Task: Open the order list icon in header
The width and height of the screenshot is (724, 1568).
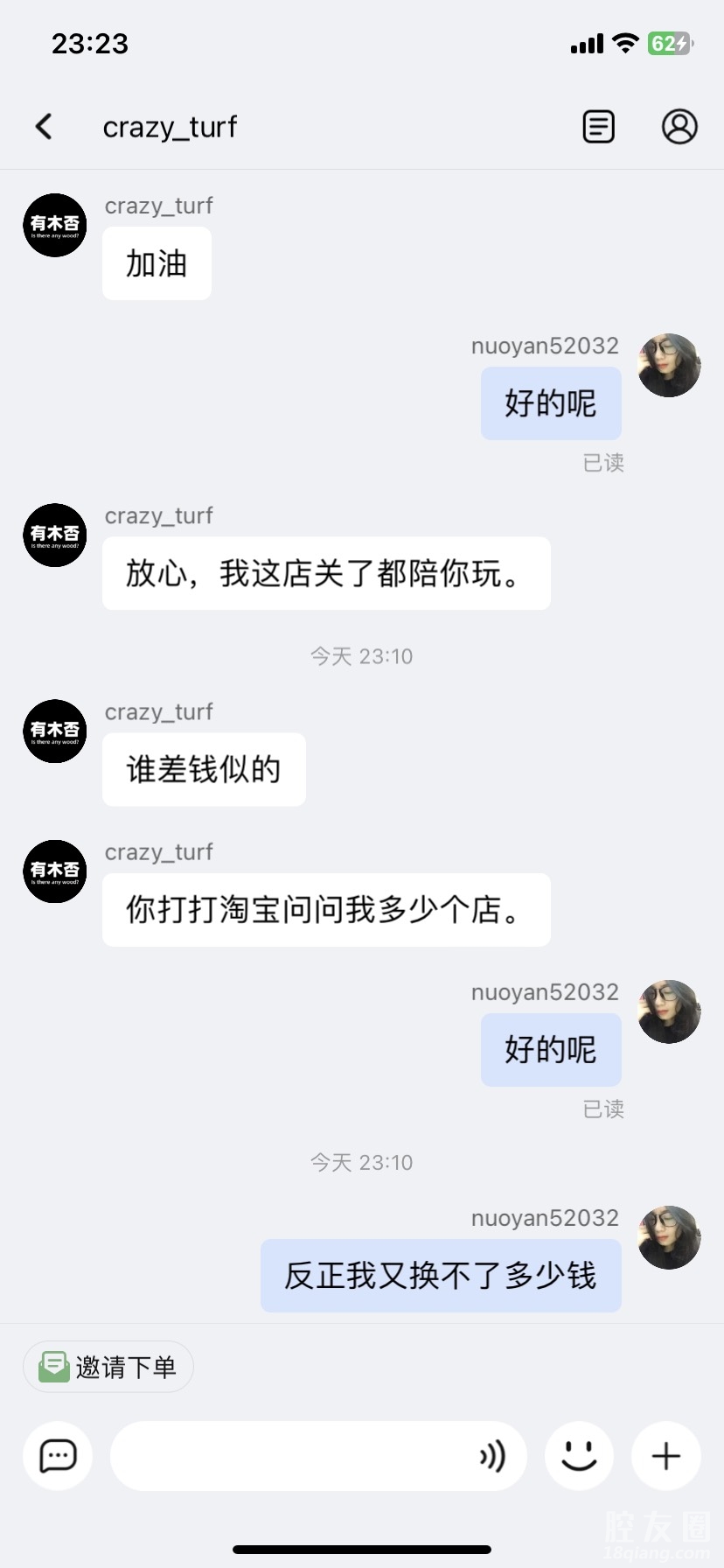Action: [x=598, y=127]
